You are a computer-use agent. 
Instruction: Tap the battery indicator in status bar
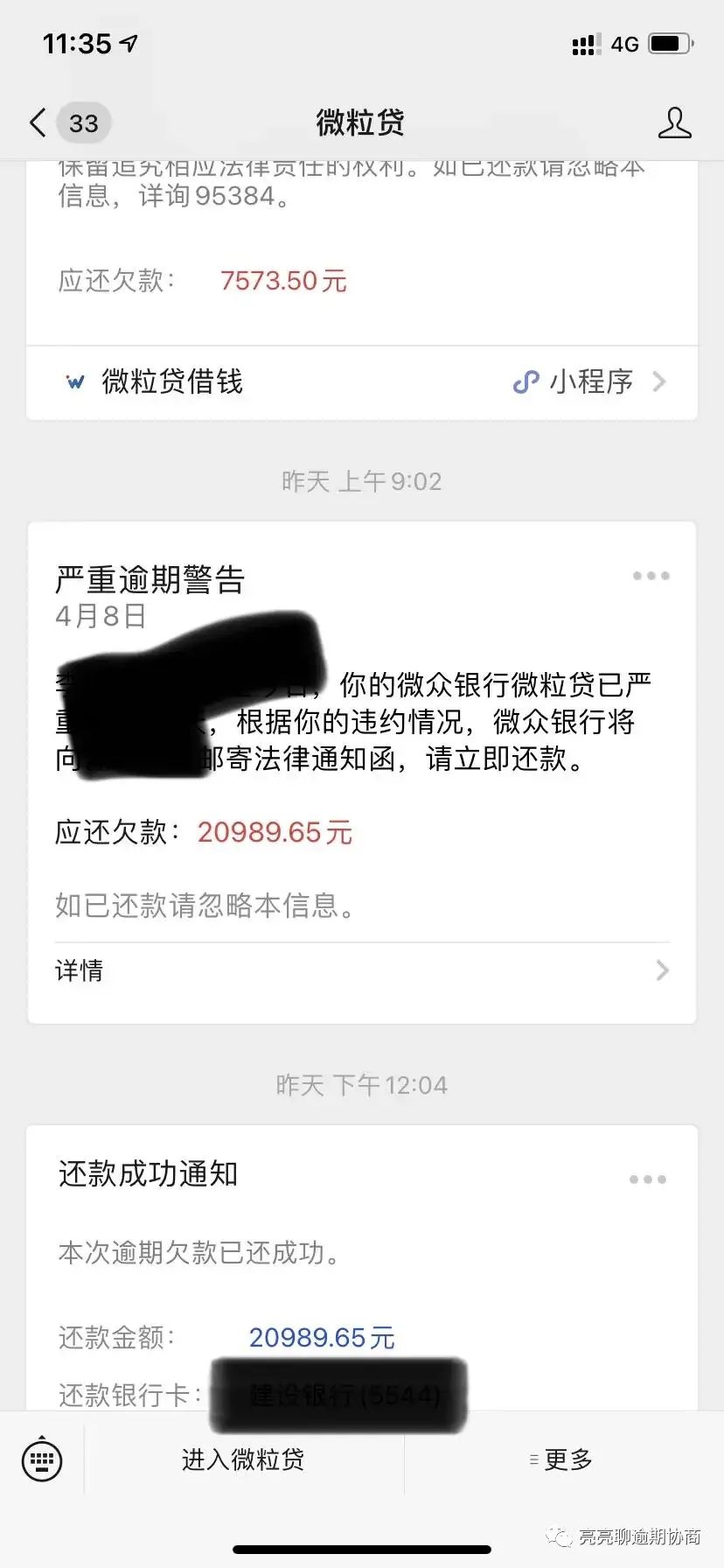pos(671,44)
